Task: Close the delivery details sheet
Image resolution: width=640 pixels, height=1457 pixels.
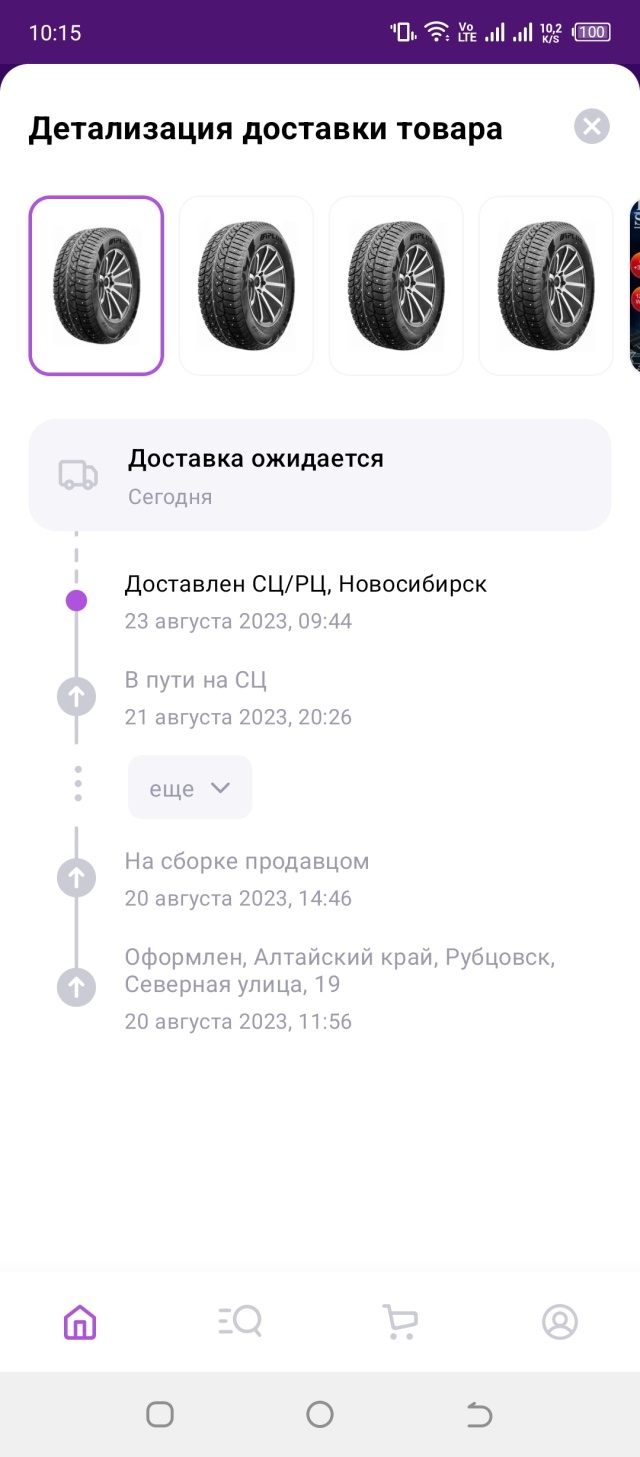Action: 592,127
